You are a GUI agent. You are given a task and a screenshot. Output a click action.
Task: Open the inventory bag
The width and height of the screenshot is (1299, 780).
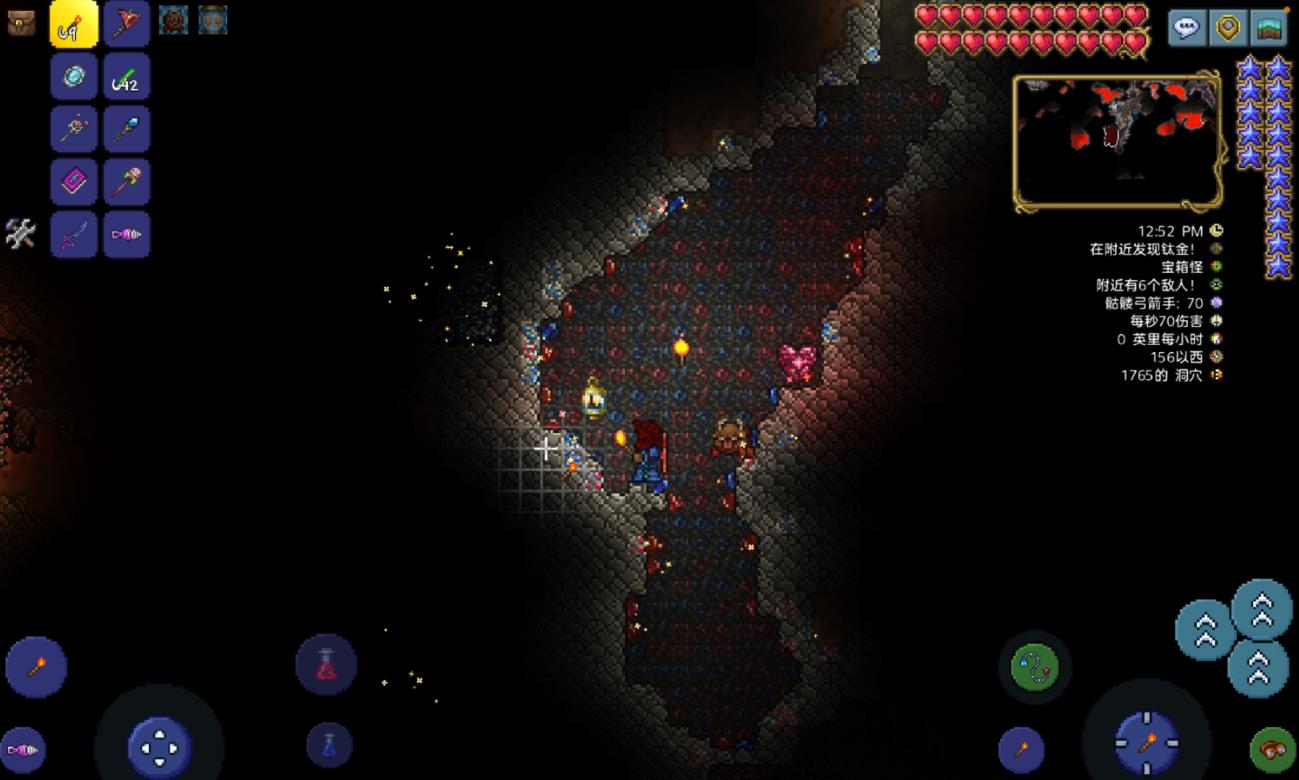point(20,23)
